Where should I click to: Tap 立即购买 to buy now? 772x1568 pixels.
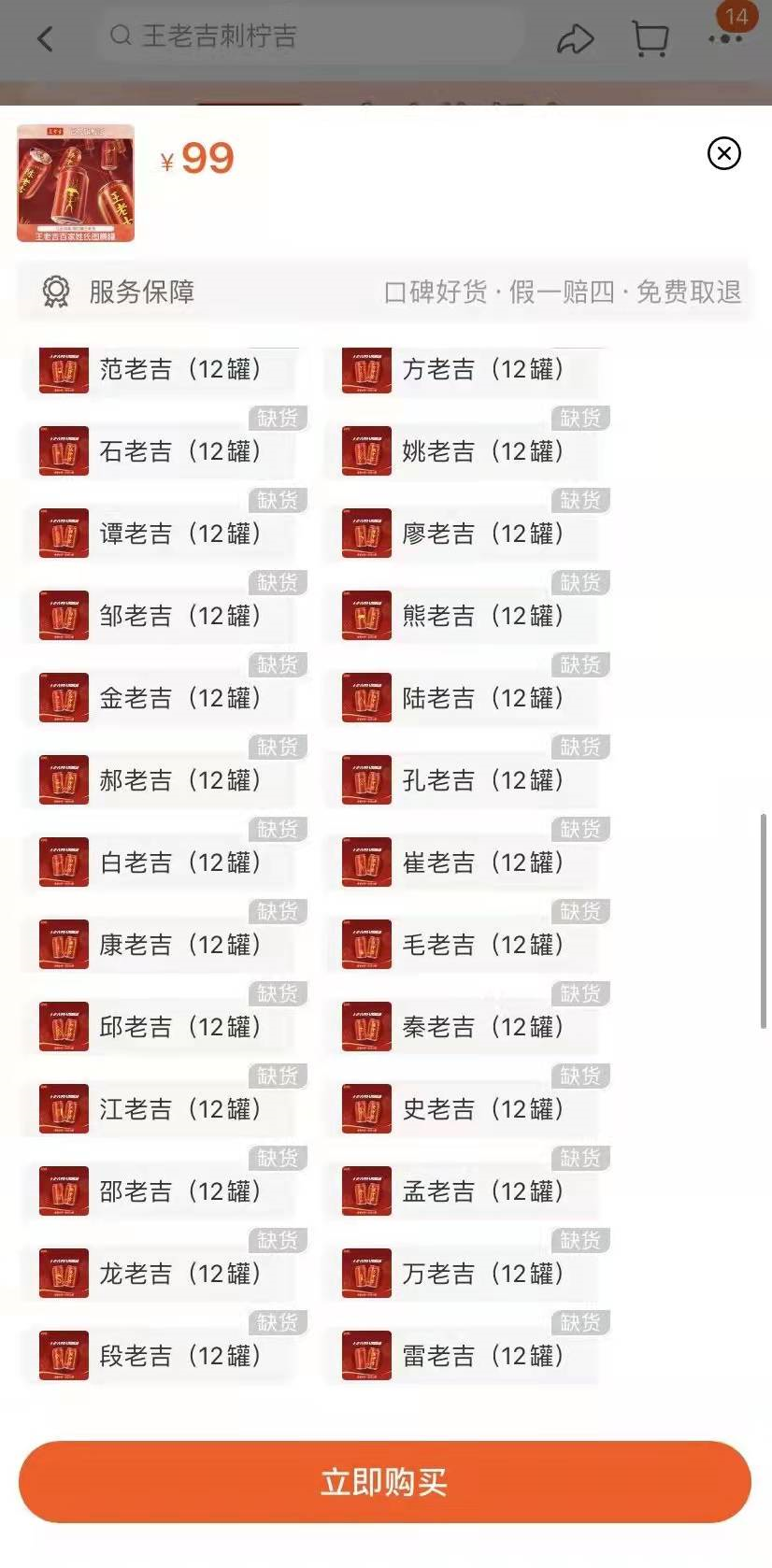point(385,1482)
